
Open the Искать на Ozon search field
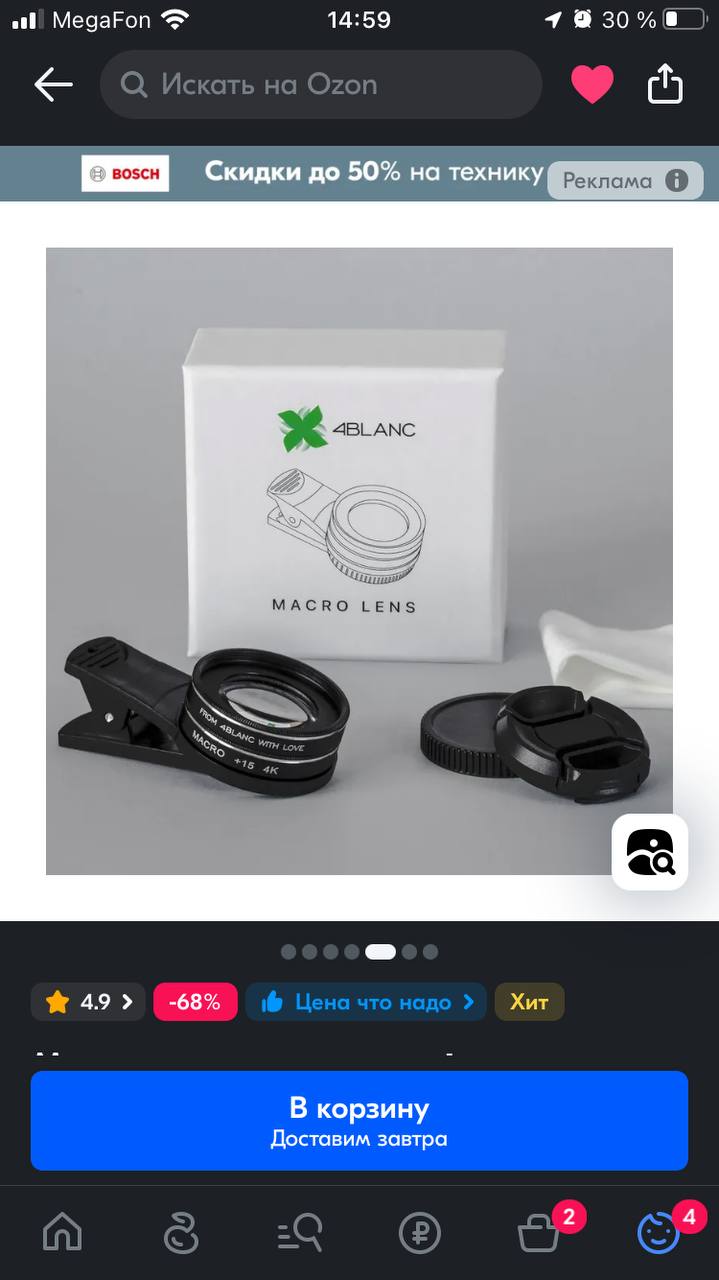(x=321, y=85)
